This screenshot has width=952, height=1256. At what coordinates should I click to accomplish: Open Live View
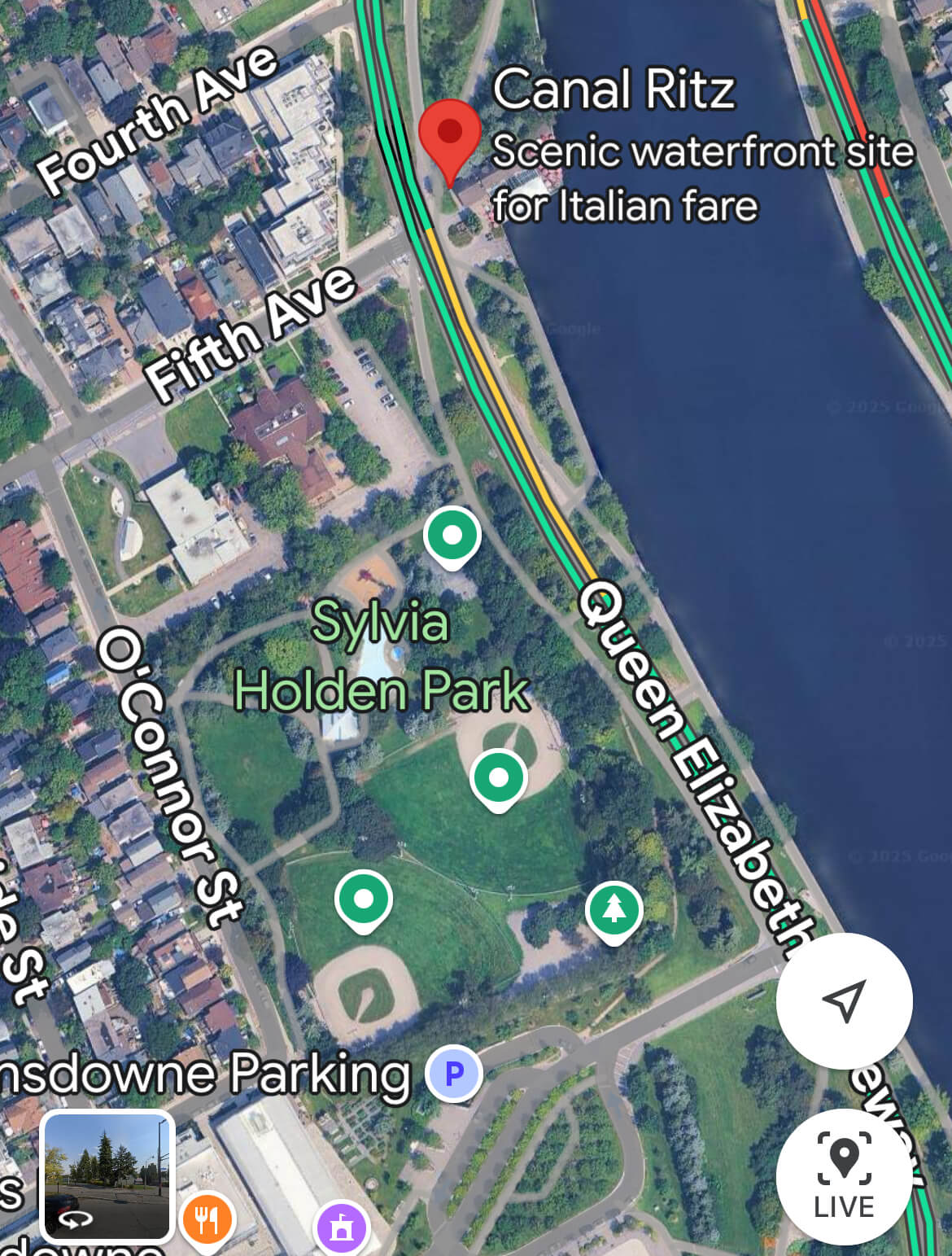[x=844, y=1175]
